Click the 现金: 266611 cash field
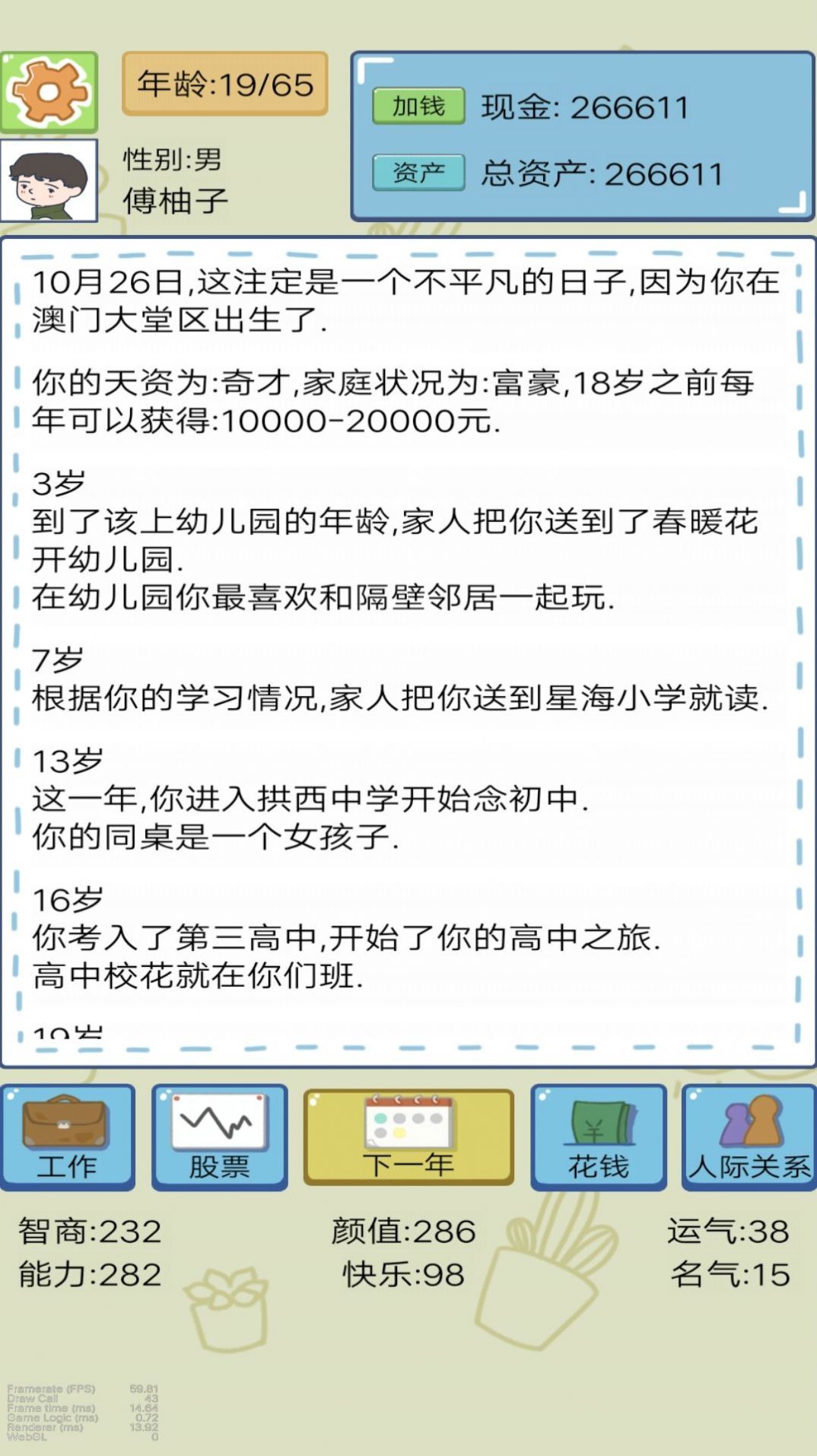Image resolution: width=817 pixels, height=1456 pixels. (586, 106)
